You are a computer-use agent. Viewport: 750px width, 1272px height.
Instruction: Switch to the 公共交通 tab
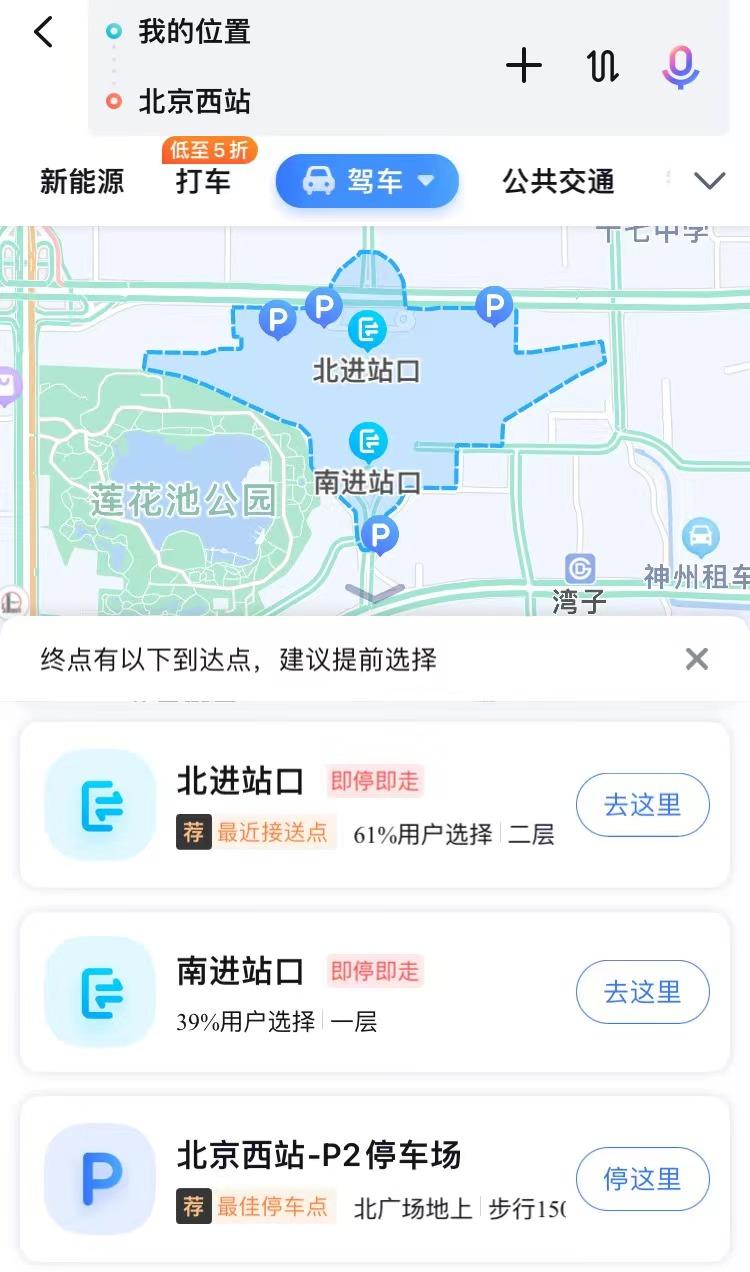pyautogui.click(x=557, y=182)
